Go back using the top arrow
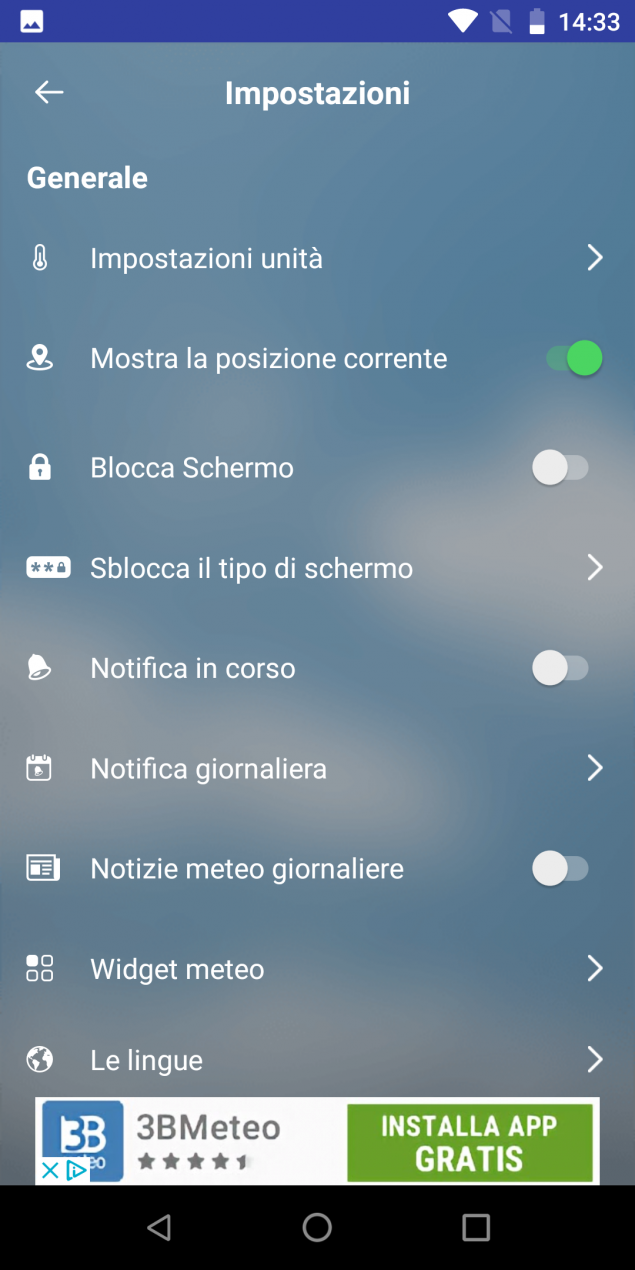 (49, 92)
